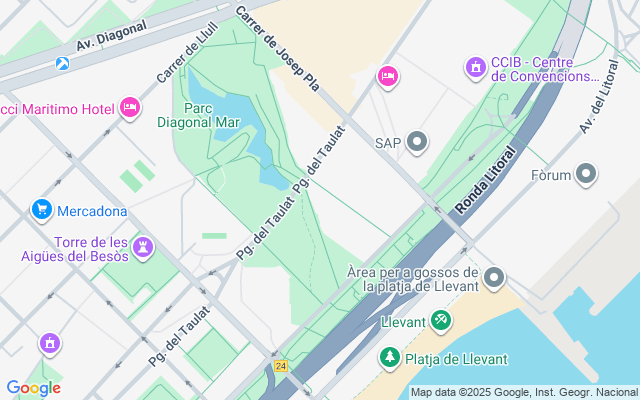Tap the Maritimo Hotel marker

click(x=129, y=107)
